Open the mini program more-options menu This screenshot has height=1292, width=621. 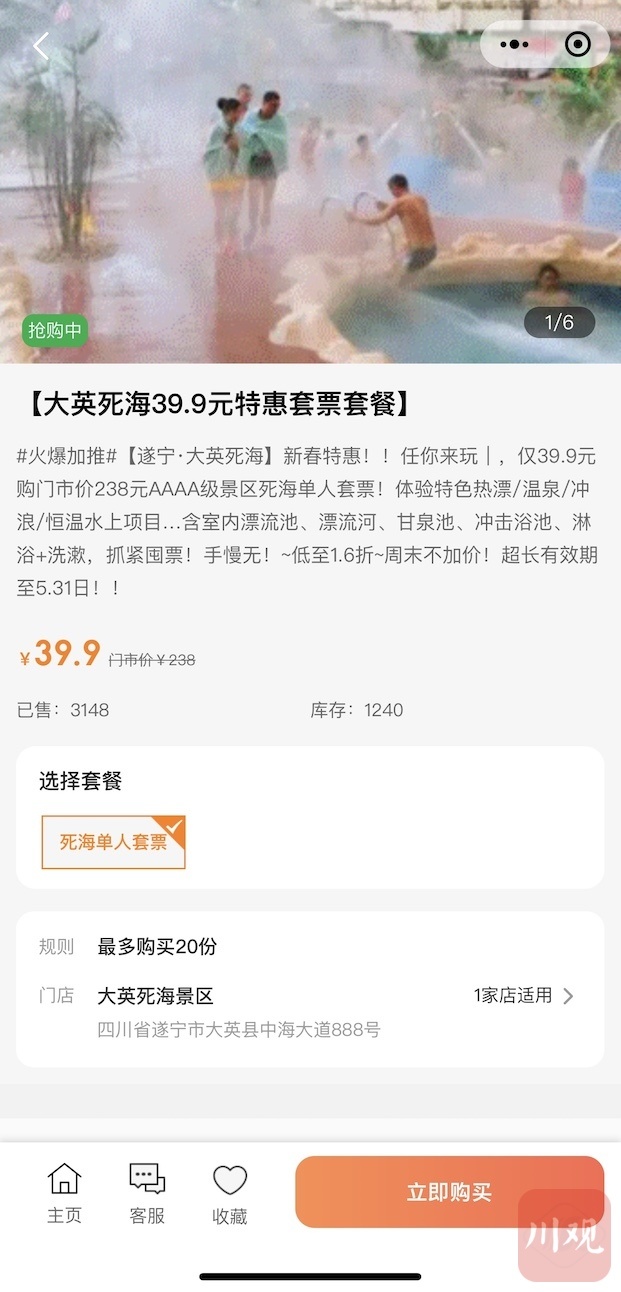pyautogui.click(x=514, y=45)
